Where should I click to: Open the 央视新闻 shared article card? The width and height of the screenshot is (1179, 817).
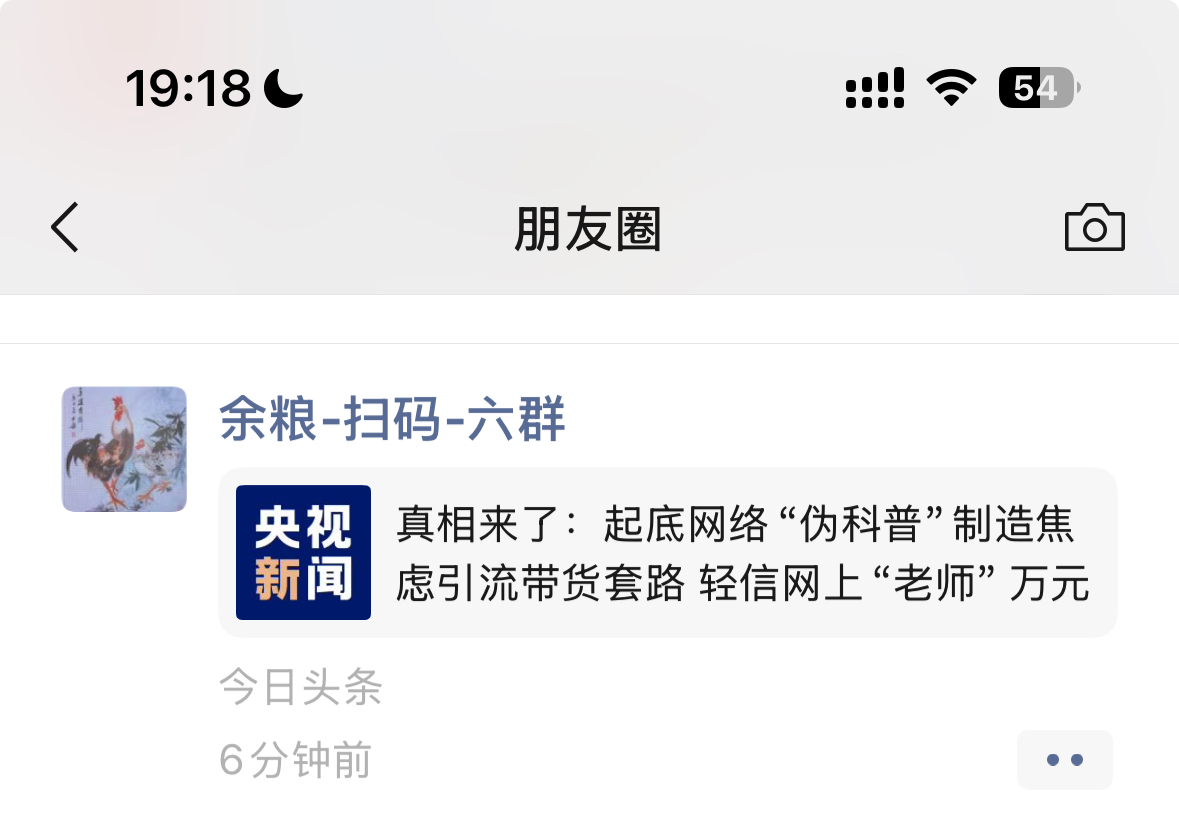[x=667, y=553]
